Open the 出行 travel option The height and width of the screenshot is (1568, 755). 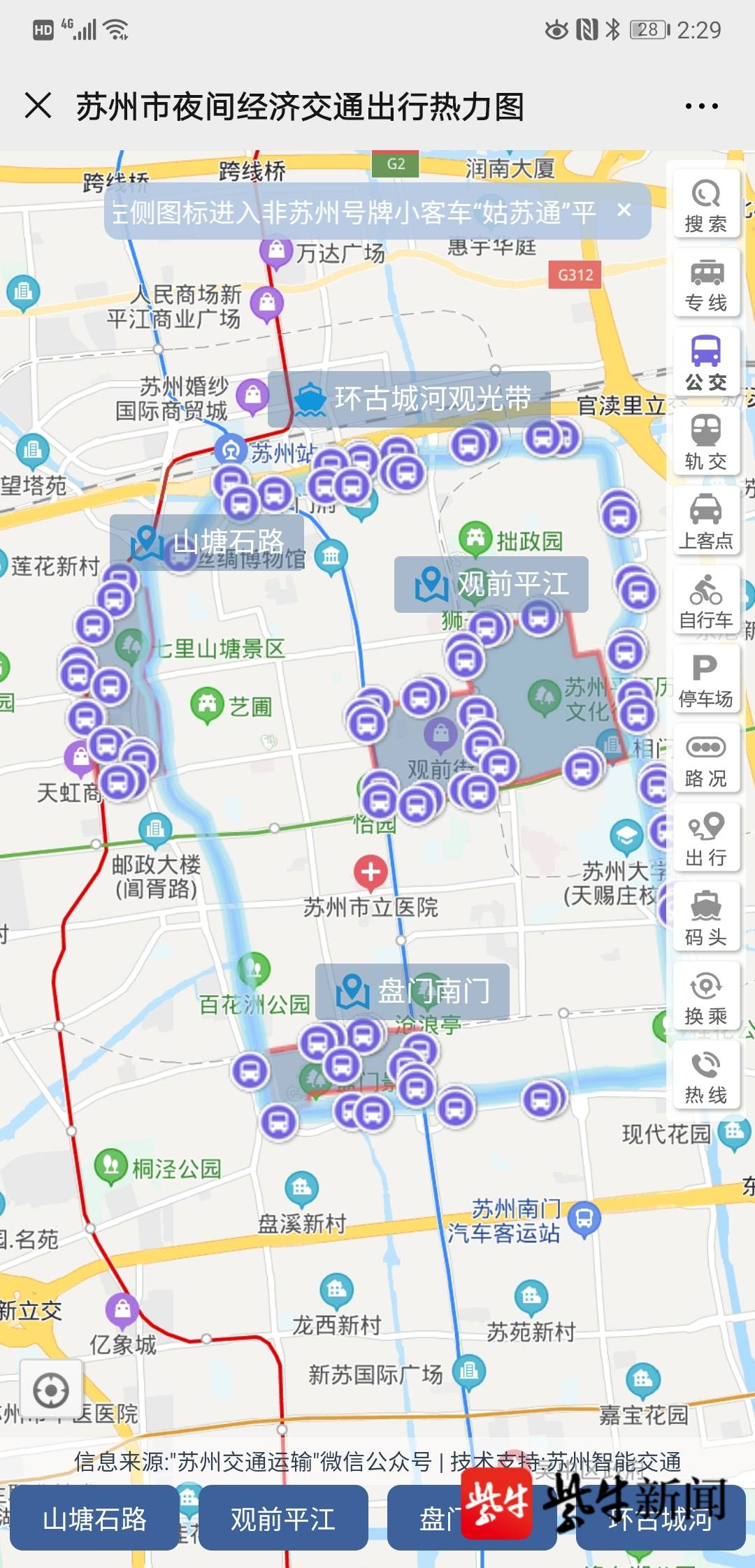(705, 839)
